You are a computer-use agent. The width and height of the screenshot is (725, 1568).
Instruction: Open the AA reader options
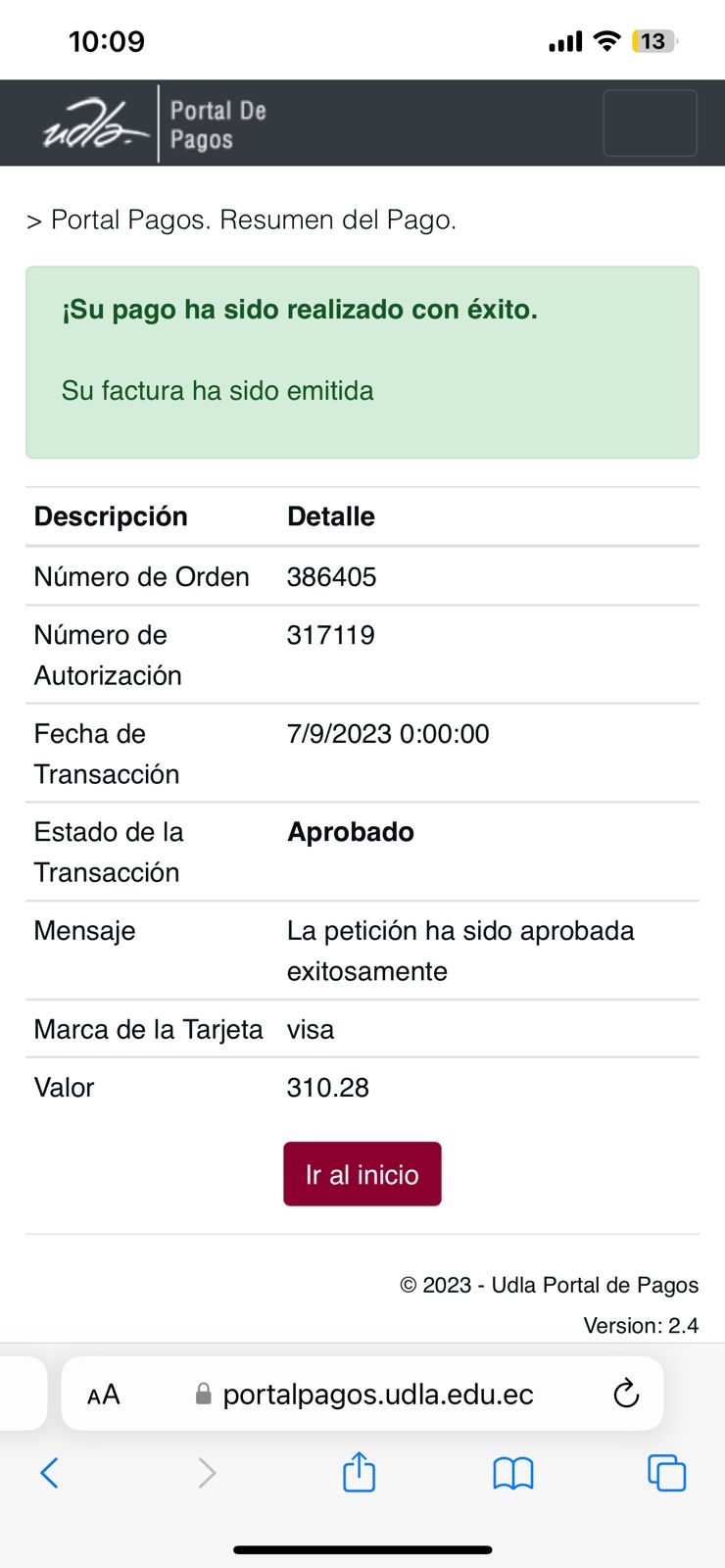[104, 1395]
